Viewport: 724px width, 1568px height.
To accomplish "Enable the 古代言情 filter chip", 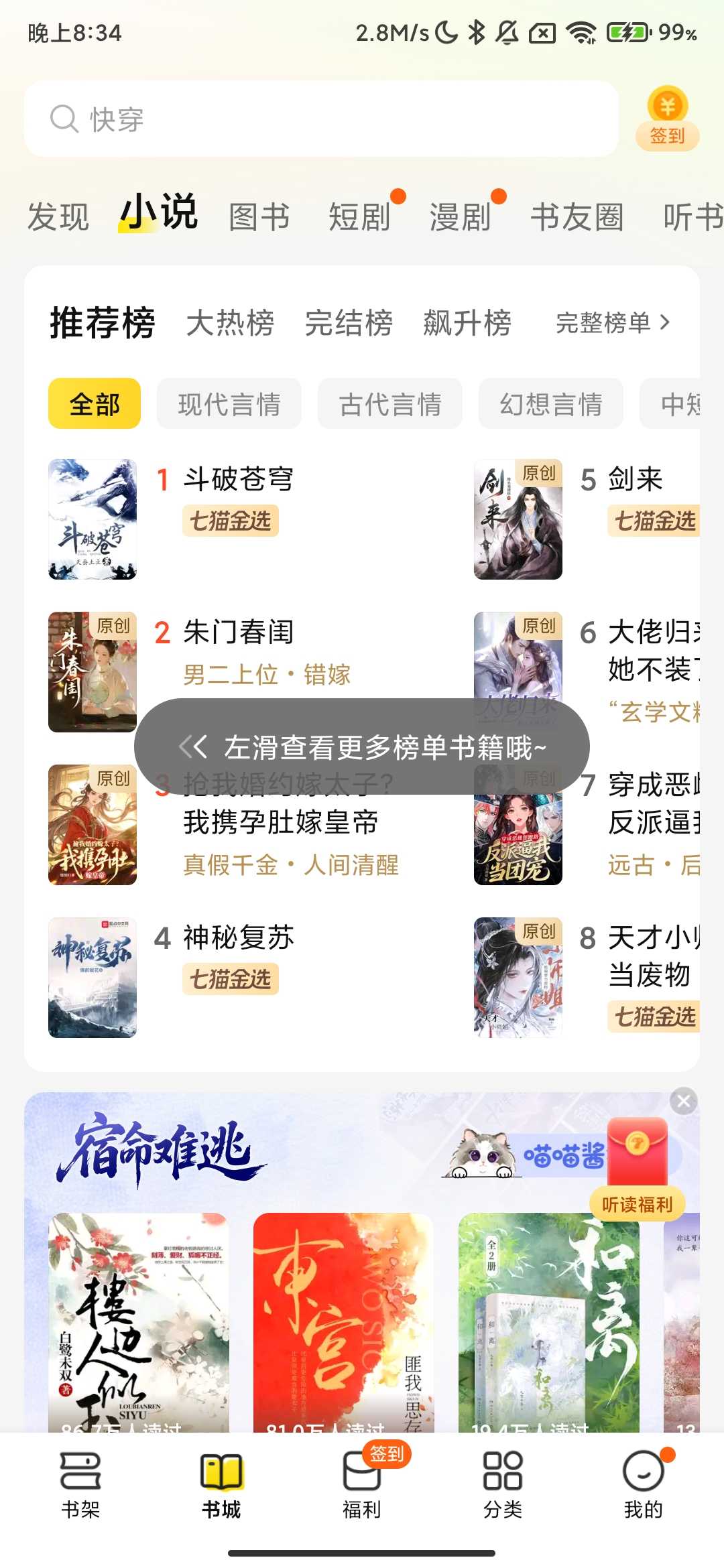I will 390,403.
